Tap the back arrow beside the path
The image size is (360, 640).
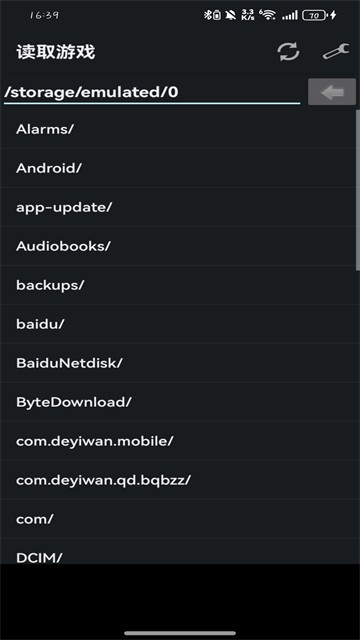(332, 92)
